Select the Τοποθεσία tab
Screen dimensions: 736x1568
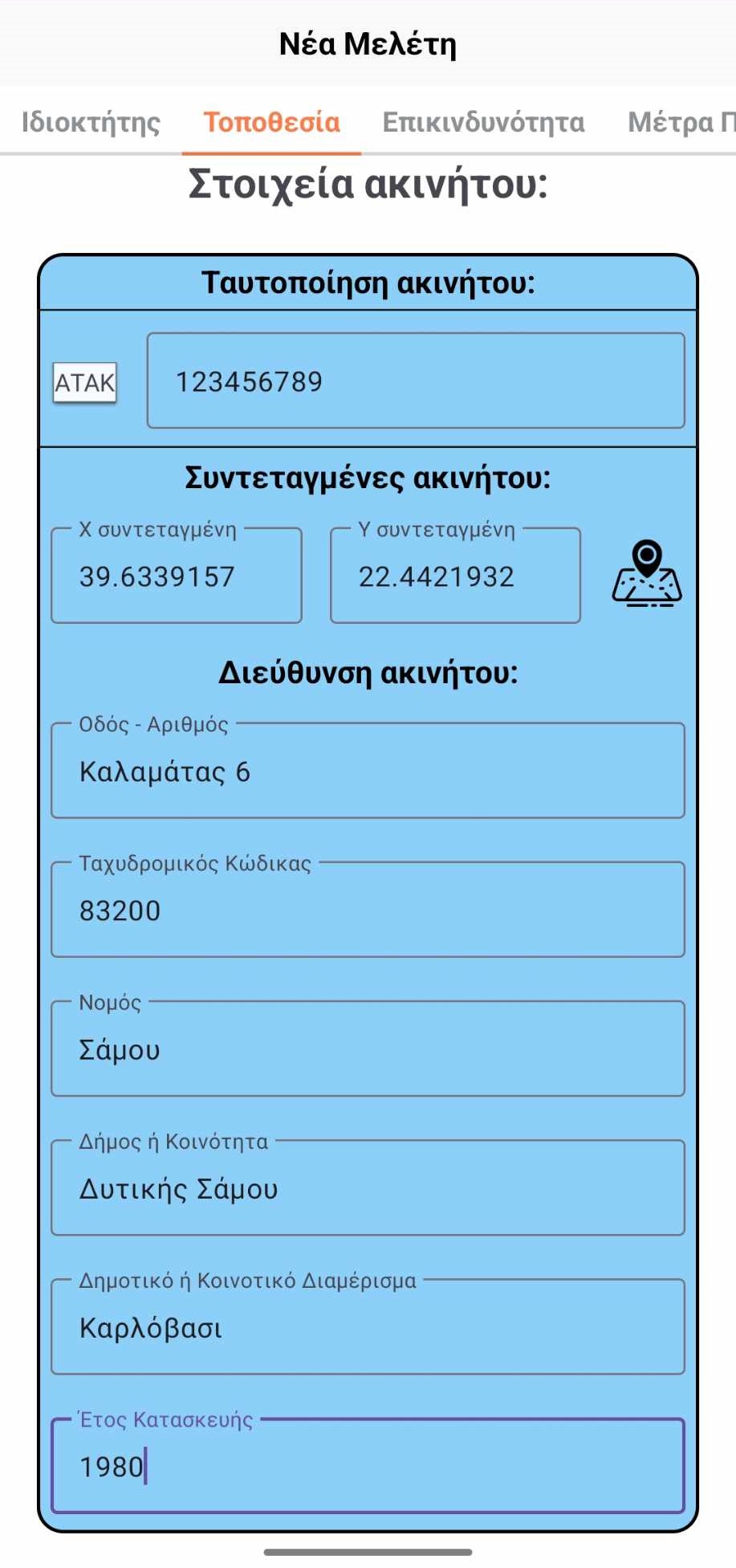[271, 122]
